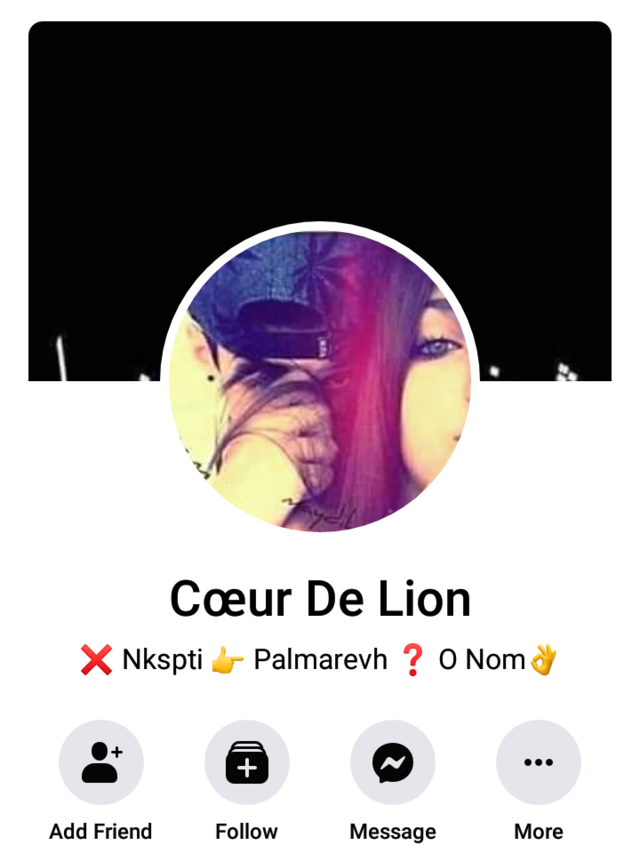Open the black cover photo
640x853 pixels.
[320, 120]
